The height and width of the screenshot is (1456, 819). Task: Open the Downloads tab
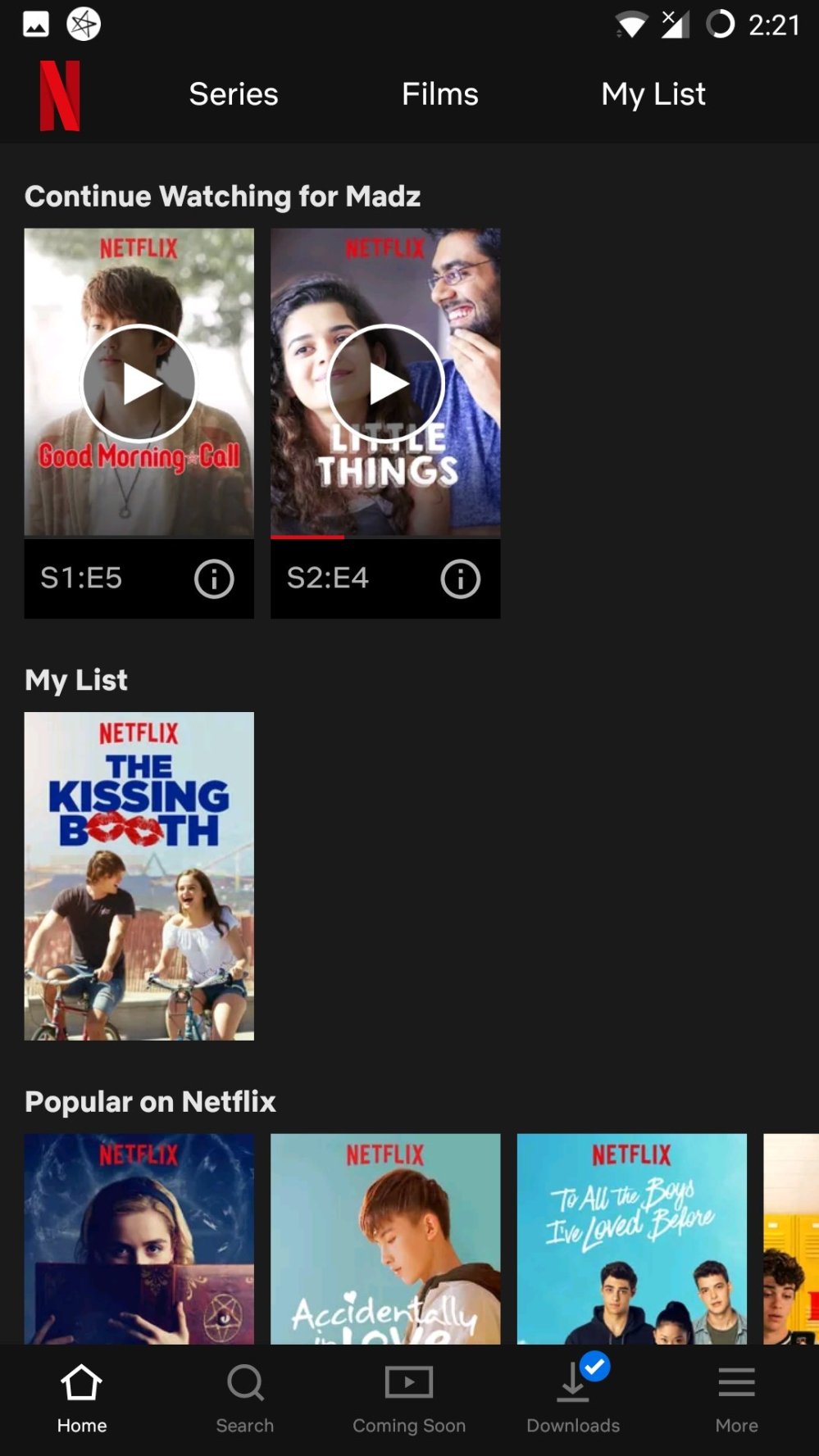click(x=573, y=1398)
